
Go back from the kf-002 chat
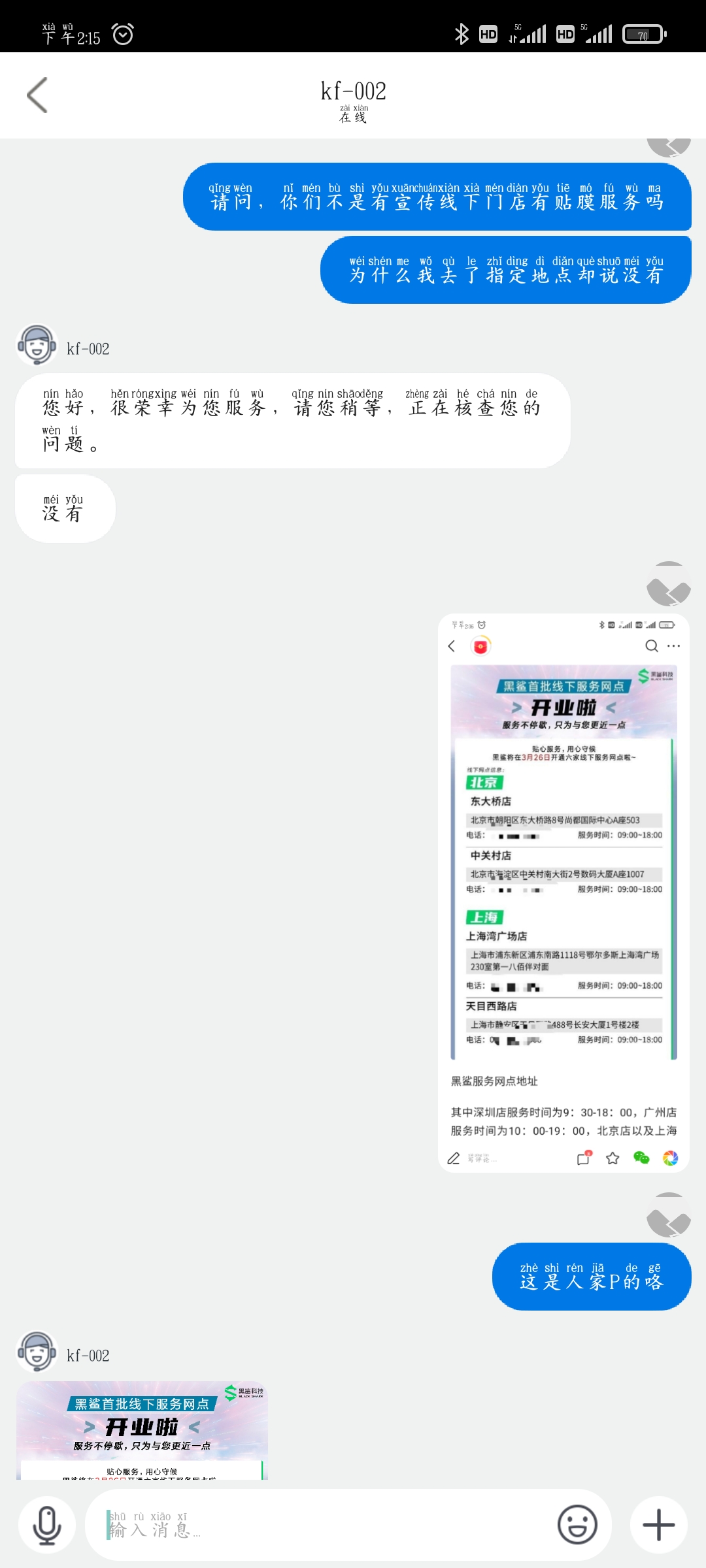coord(37,95)
